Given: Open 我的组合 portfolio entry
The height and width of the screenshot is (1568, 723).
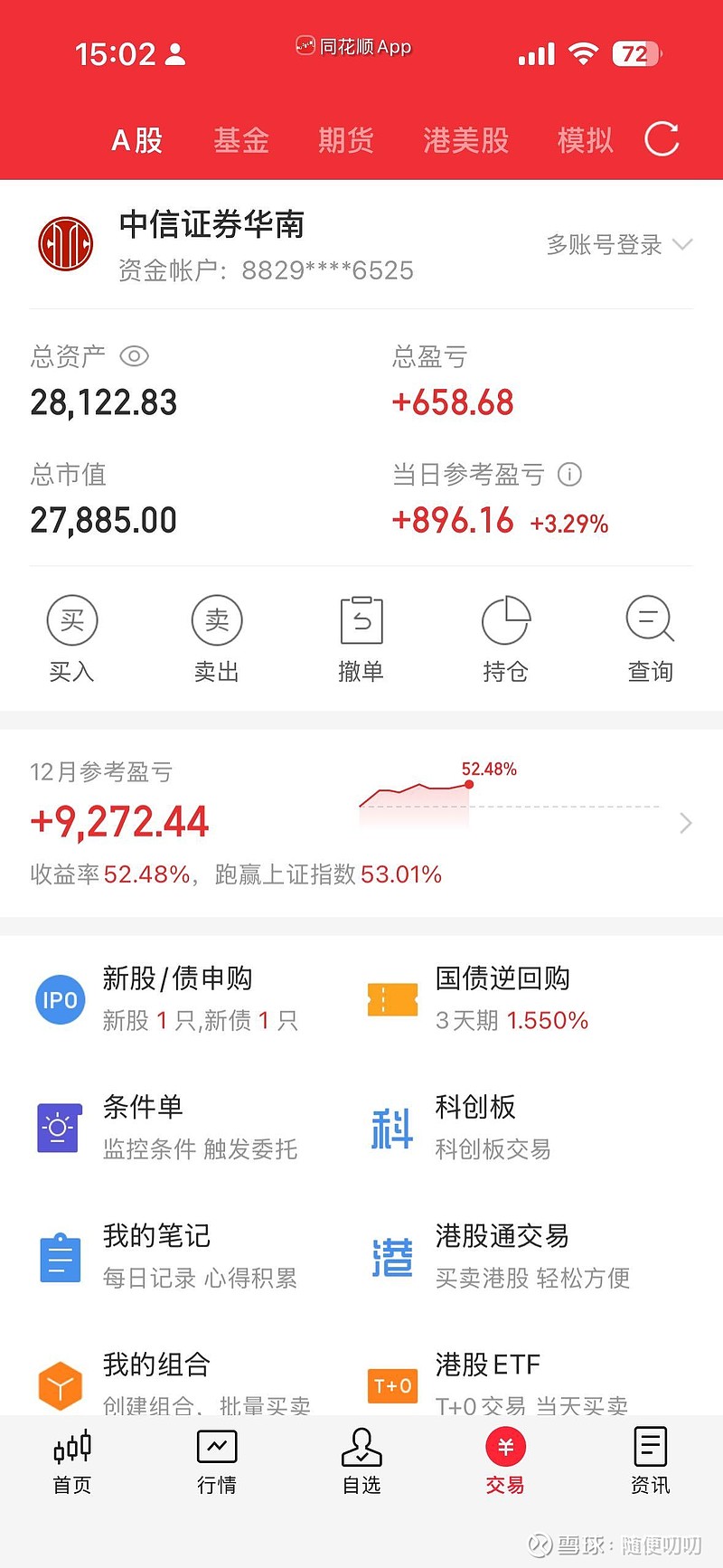Looking at the screenshot, I should click(157, 1364).
